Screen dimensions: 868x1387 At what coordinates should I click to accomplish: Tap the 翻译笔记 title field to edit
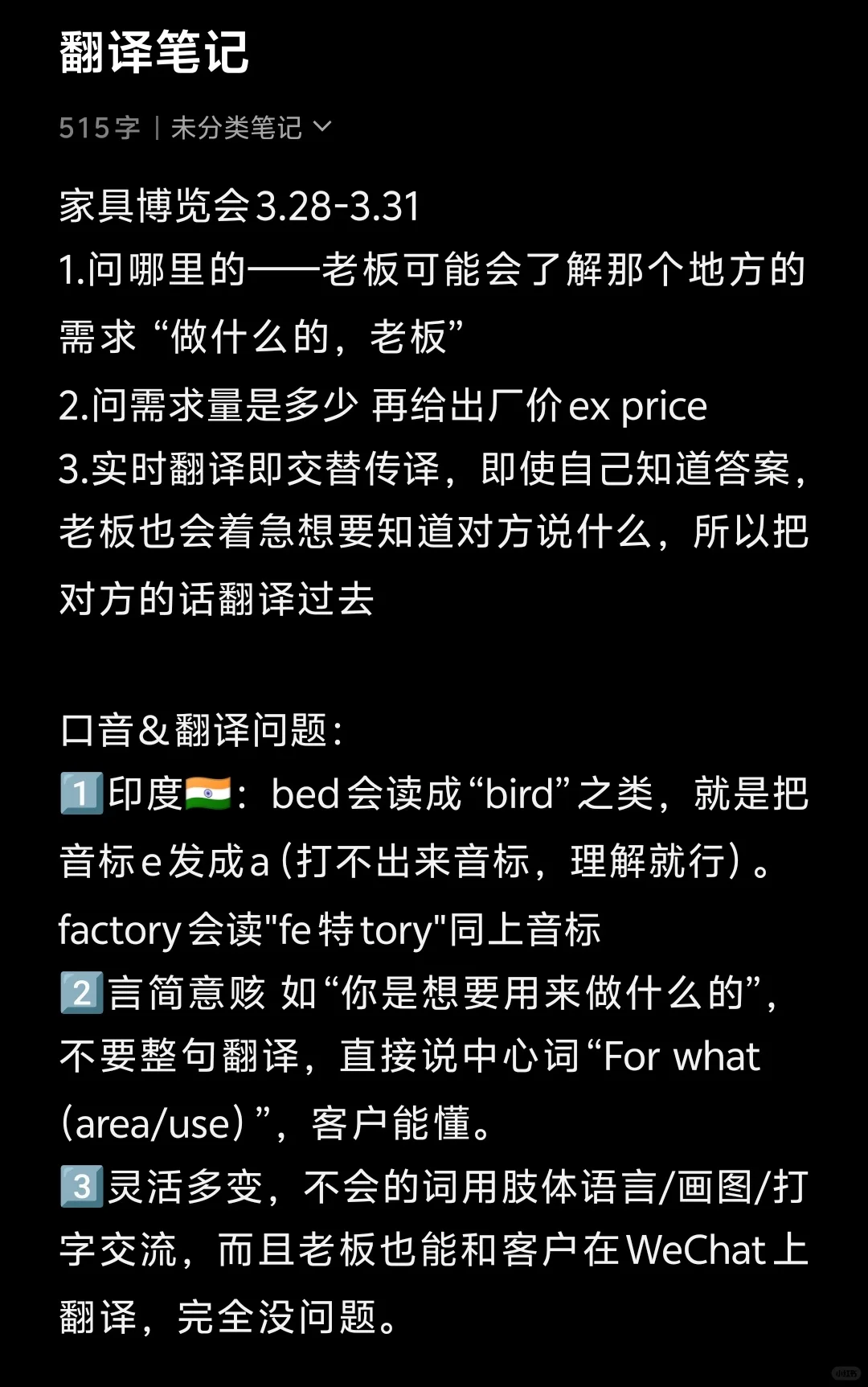click(154, 52)
